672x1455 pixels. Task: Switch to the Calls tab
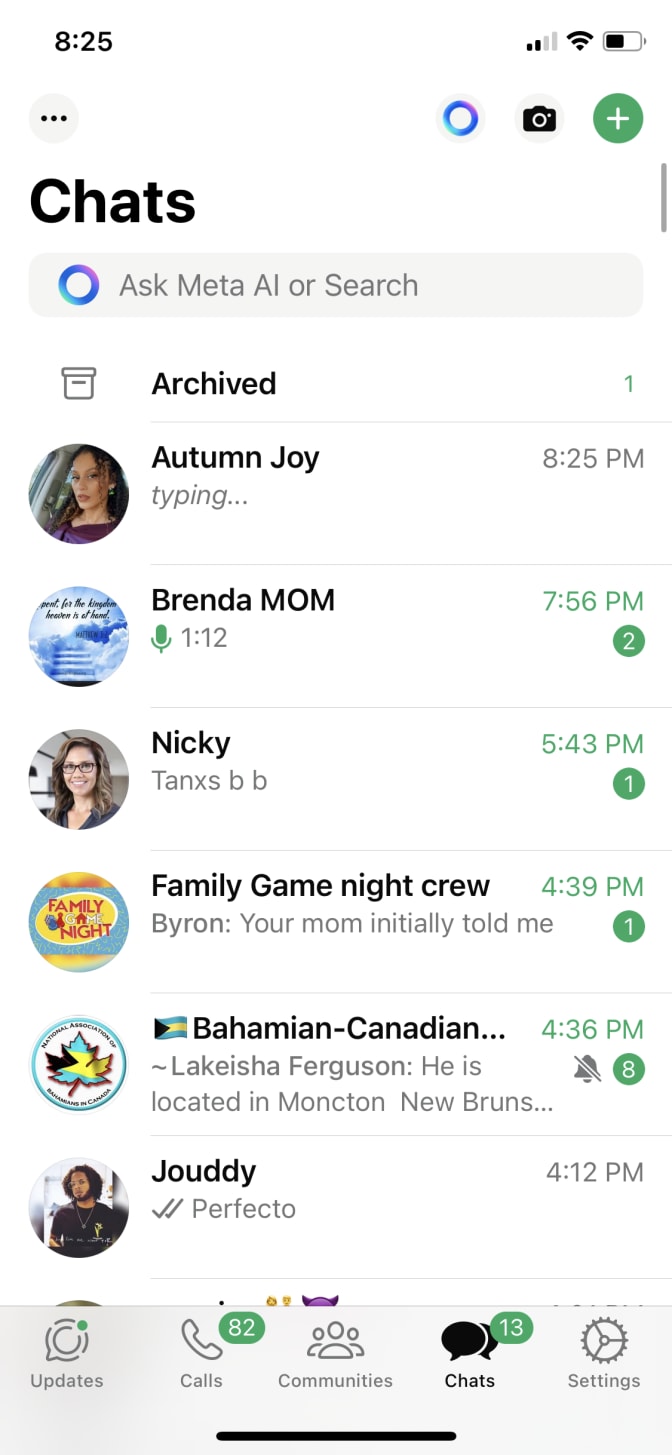tap(201, 1354)
